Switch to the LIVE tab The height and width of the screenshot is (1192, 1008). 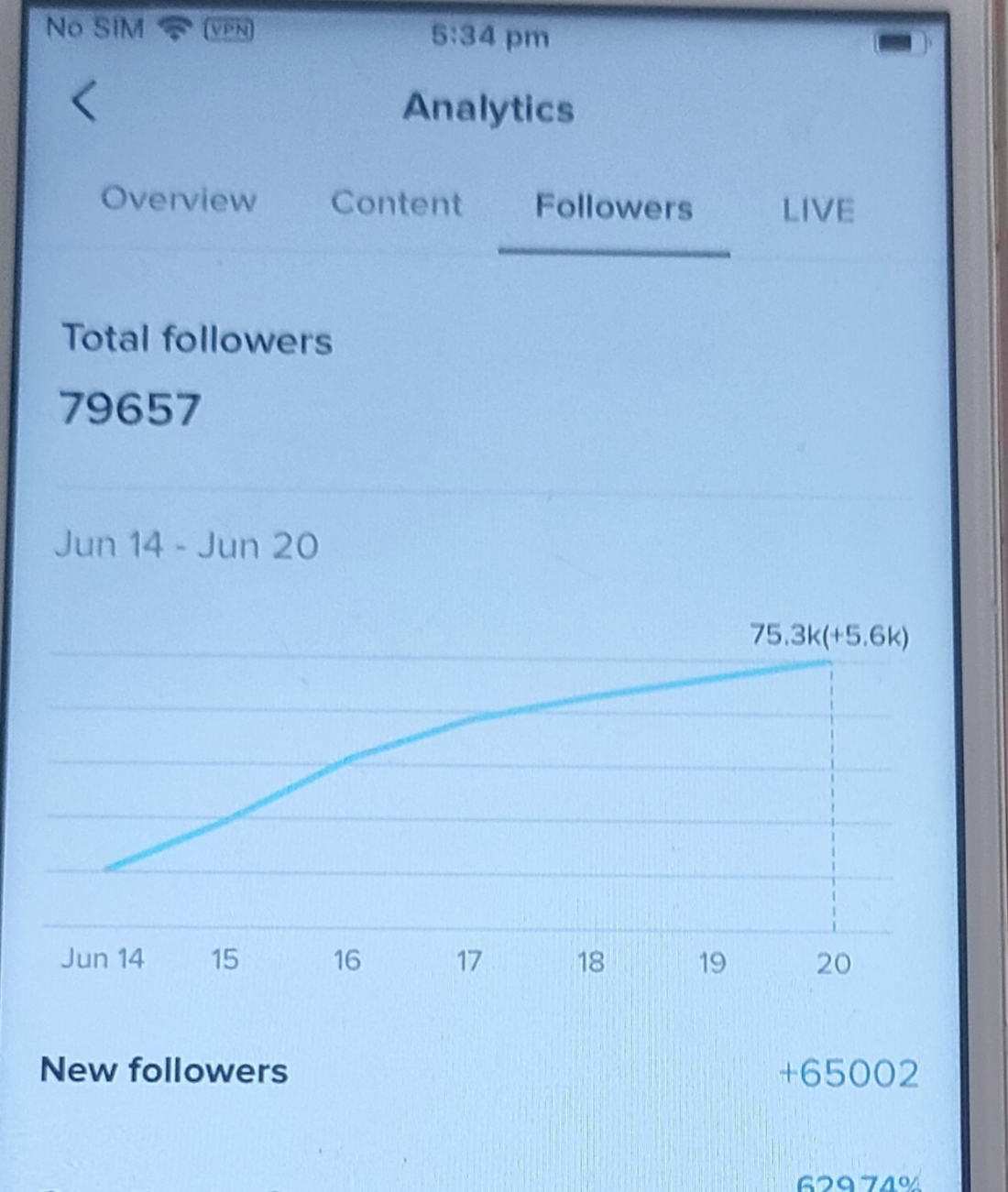click(817, 211)
